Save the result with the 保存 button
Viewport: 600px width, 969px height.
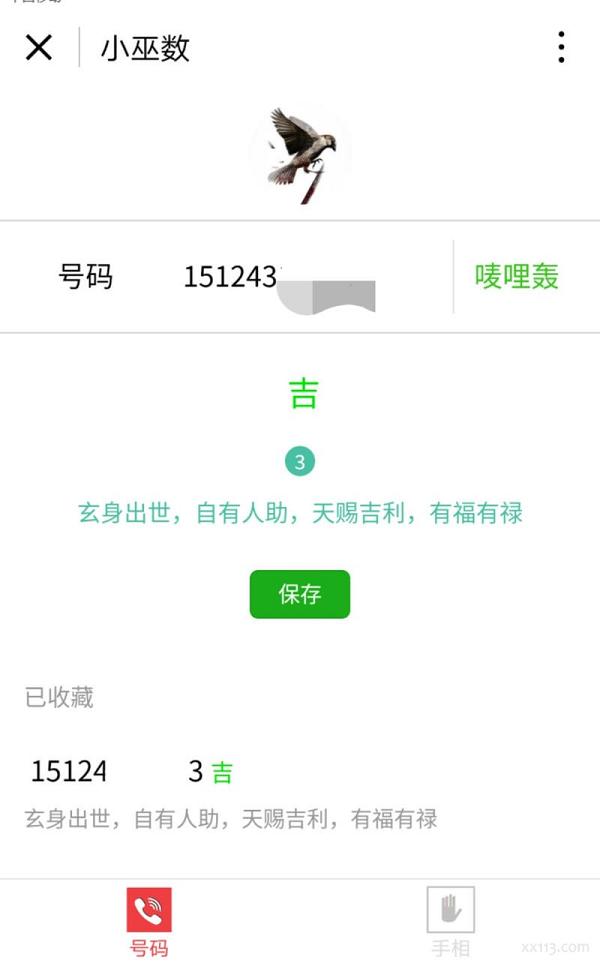(299, 594)
